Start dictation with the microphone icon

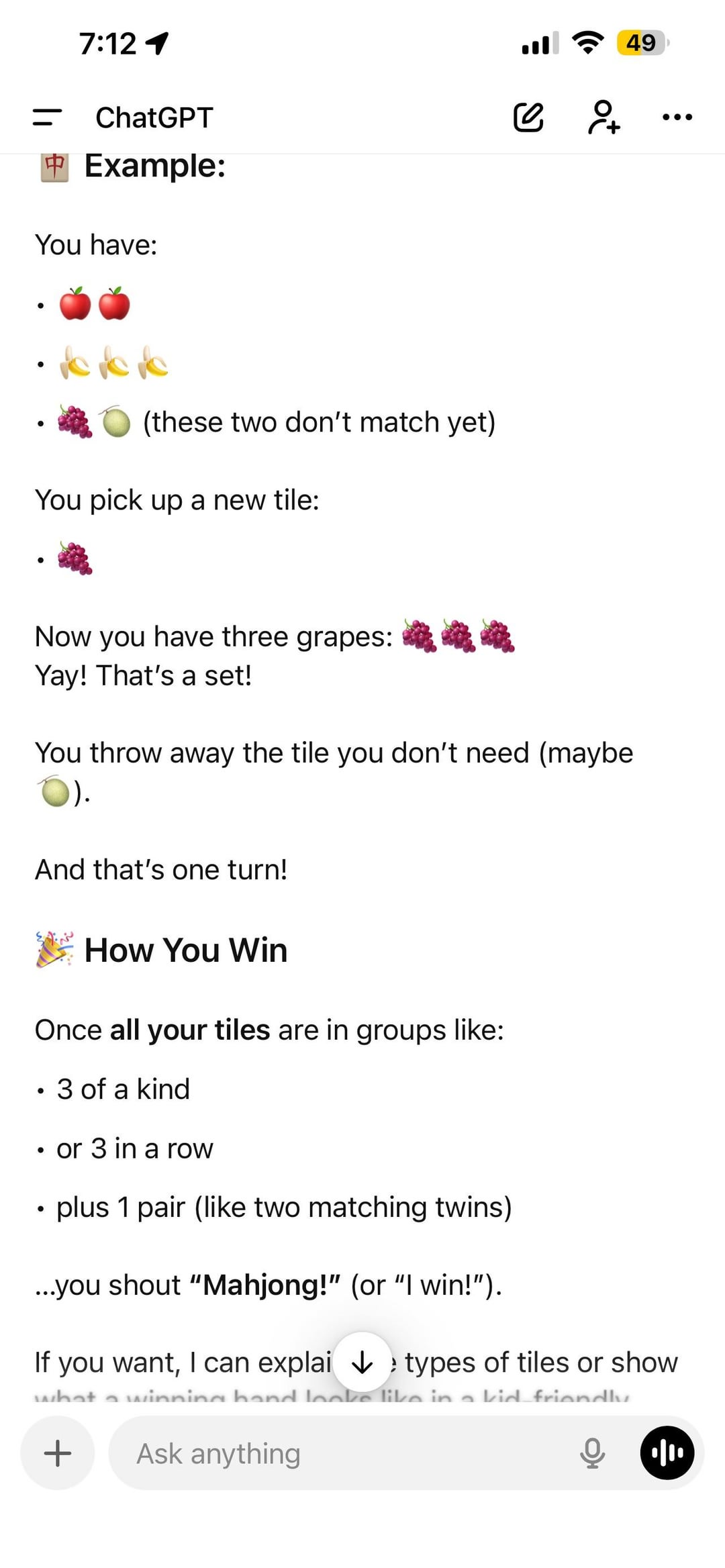point(592,1453)
